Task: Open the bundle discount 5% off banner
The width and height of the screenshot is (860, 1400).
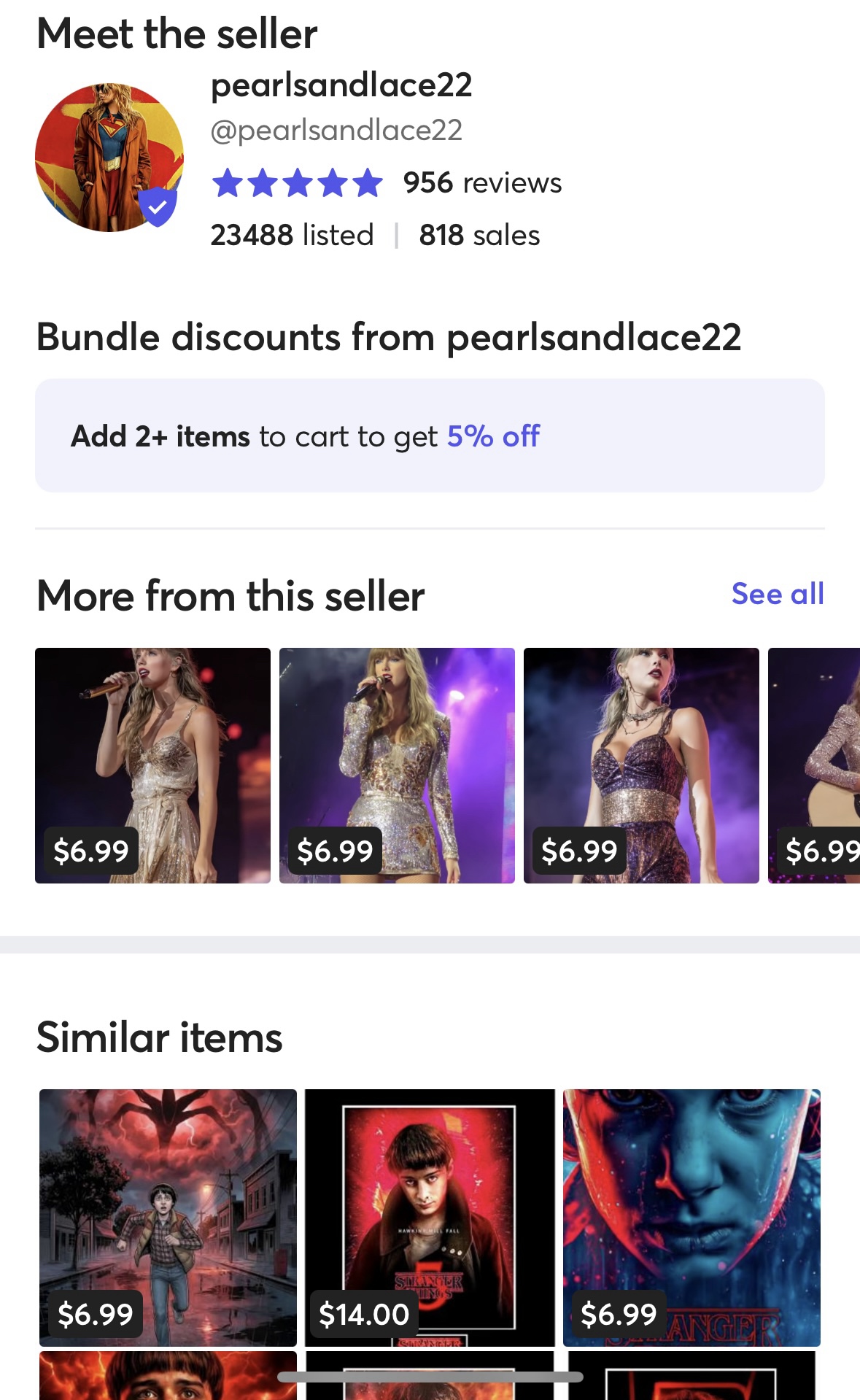Action: (x=430, y=436)
